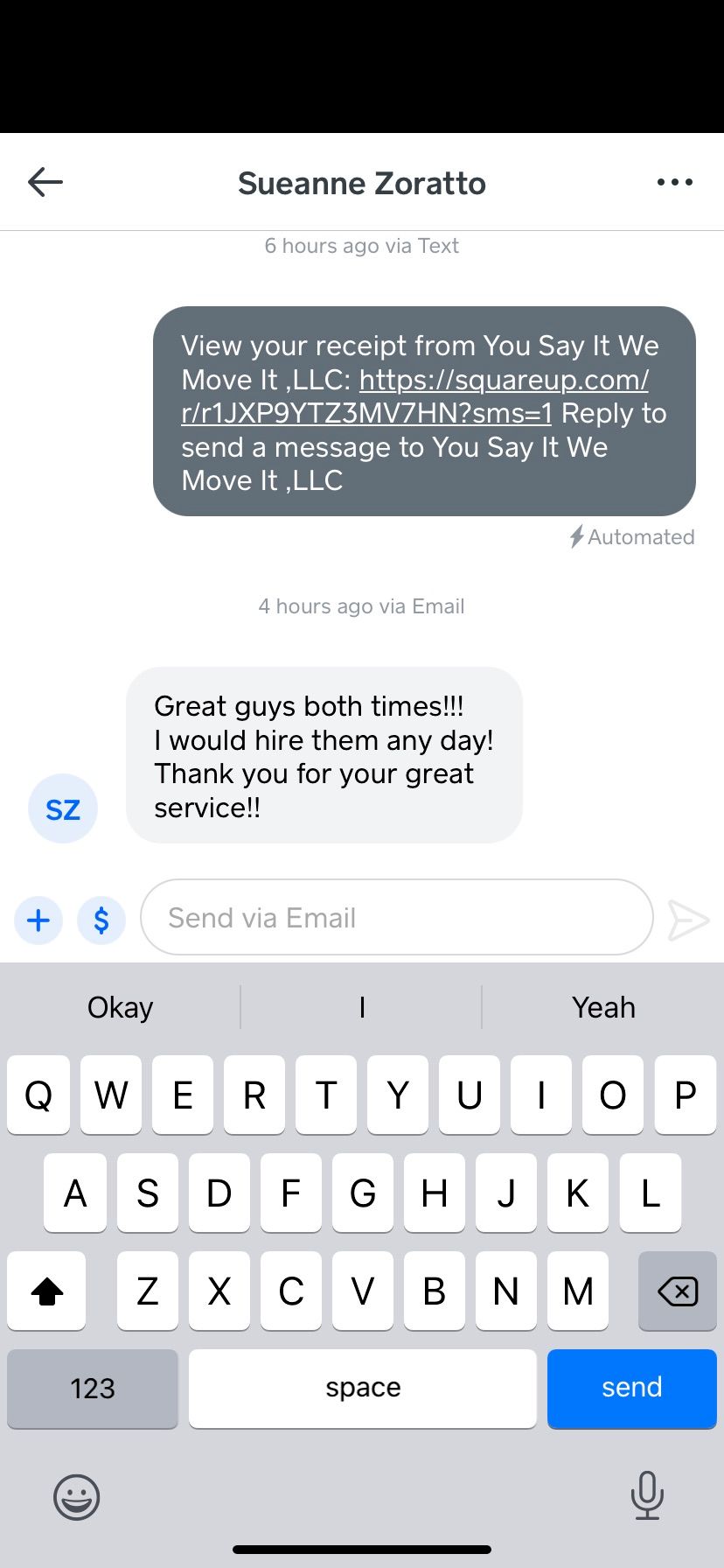Open the emoji keyboard
The image size is (724, 1568).
(x=77, y=1496)
